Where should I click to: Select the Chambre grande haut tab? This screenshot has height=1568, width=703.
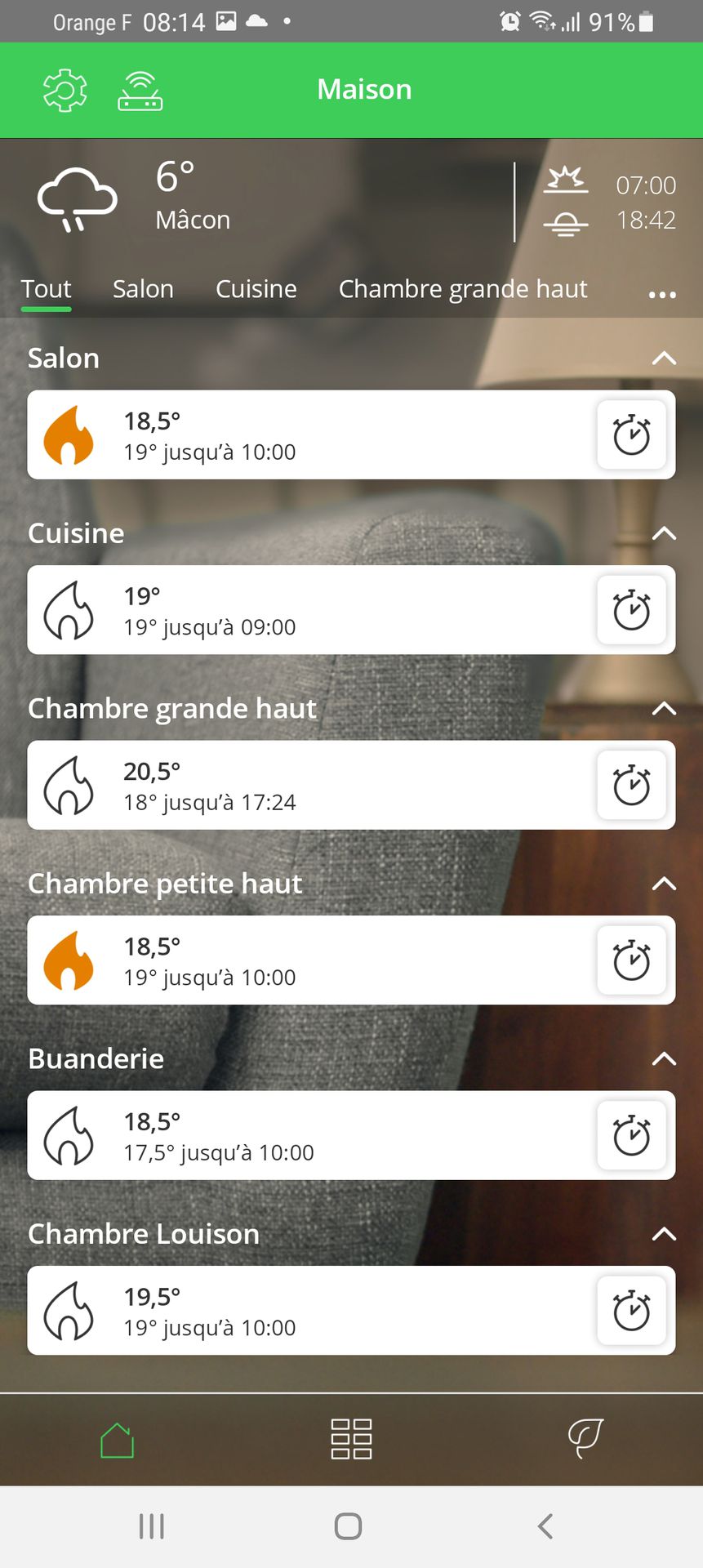click(463, 289)
